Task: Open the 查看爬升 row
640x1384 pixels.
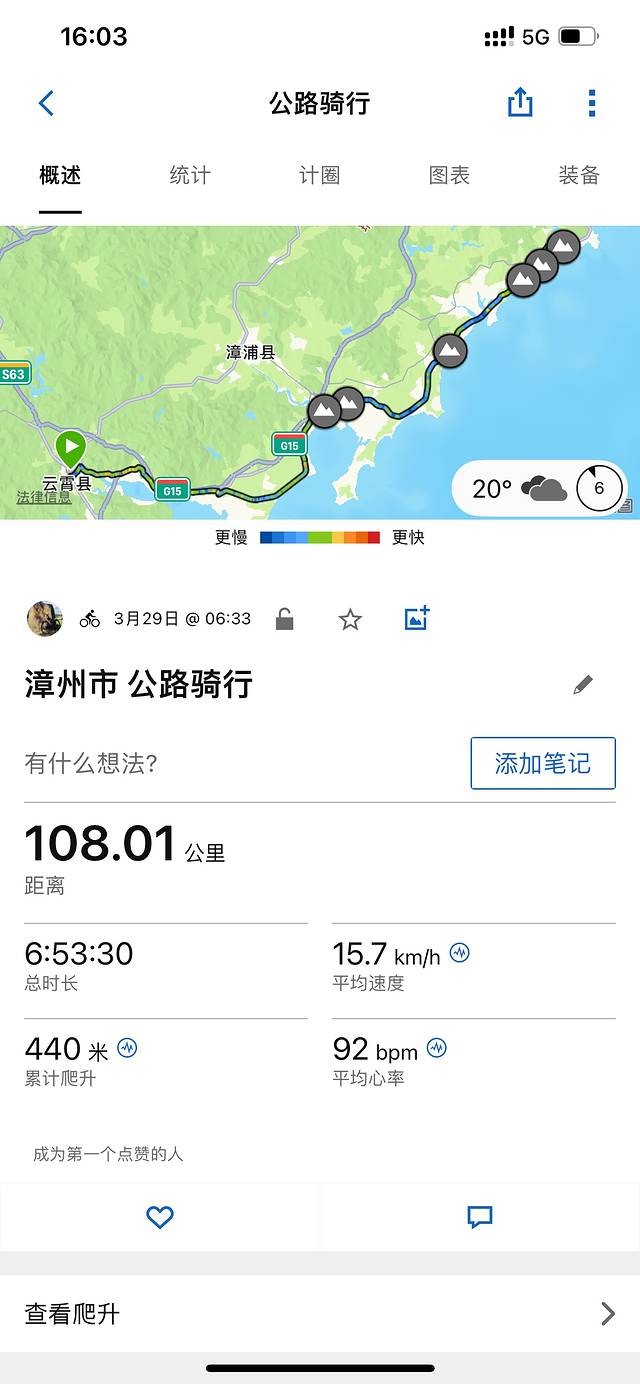Action: (x=320, y=1314)
